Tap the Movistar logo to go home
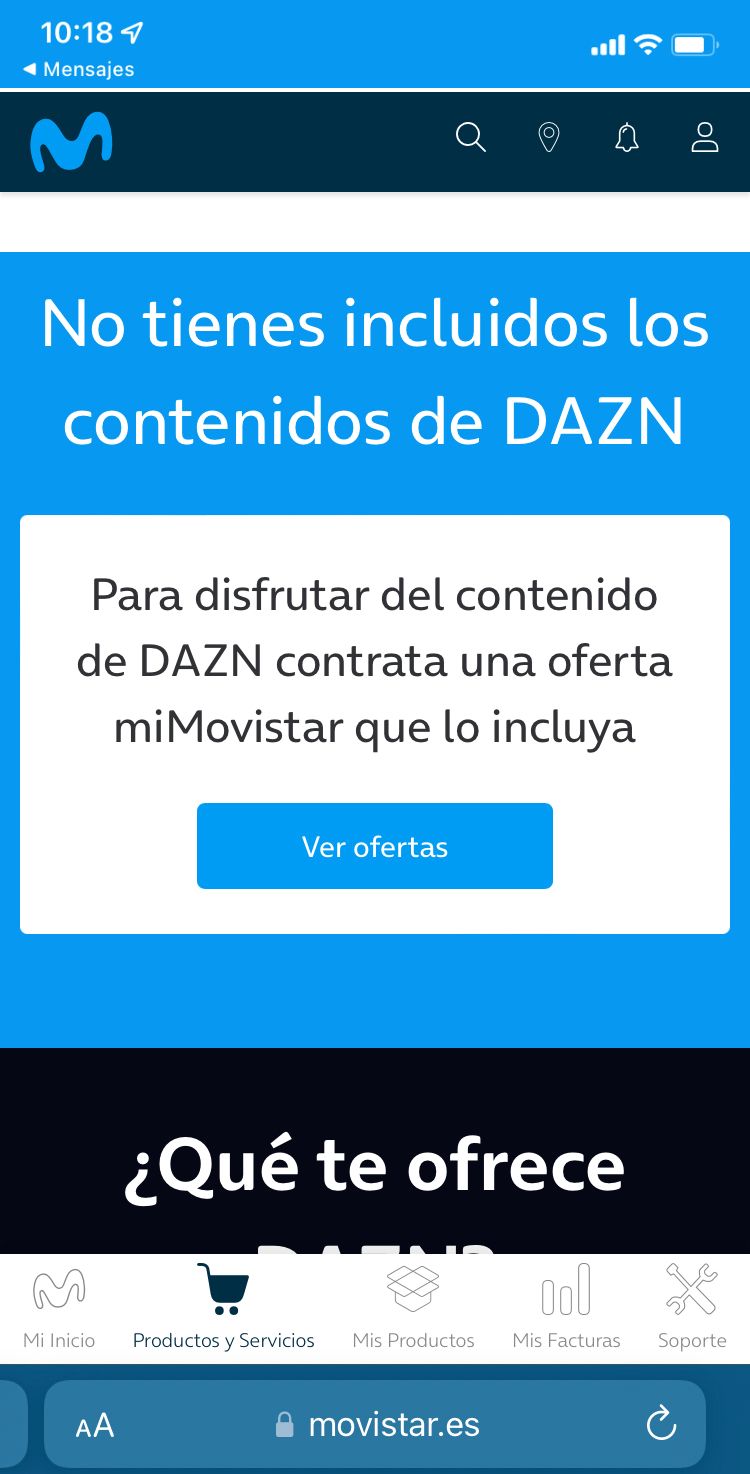This screenshot has height=1474, width=750. coord(71,142)
